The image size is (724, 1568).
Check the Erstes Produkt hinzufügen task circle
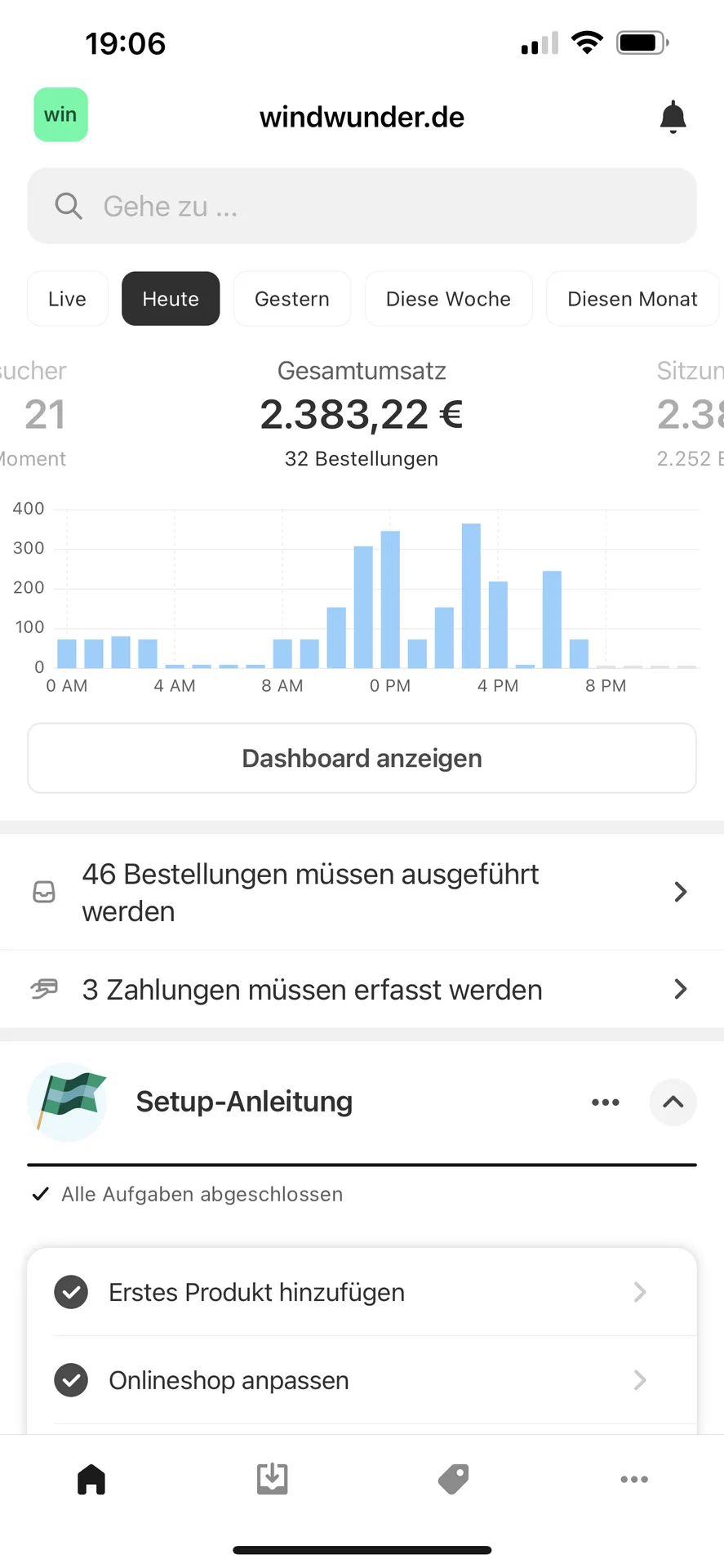tap(71, 1291)
